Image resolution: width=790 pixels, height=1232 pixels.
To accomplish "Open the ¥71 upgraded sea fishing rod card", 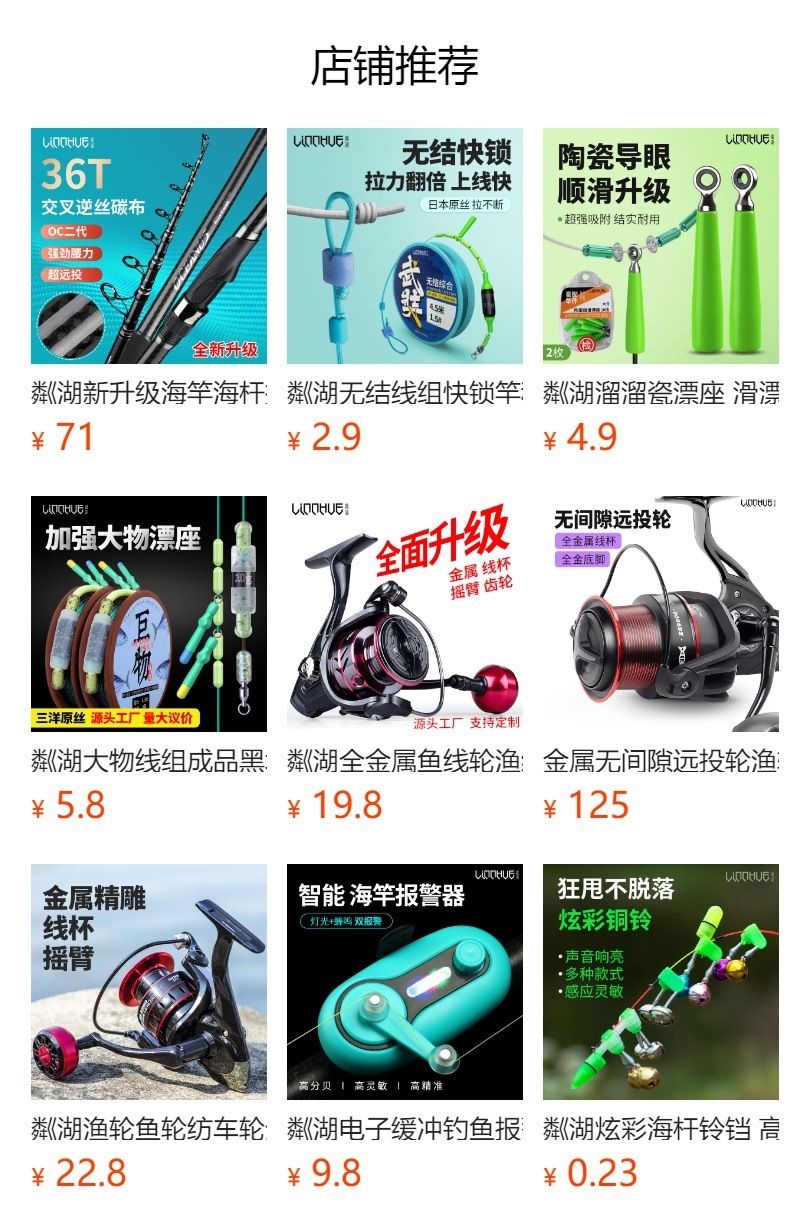I will coord(148,246).
